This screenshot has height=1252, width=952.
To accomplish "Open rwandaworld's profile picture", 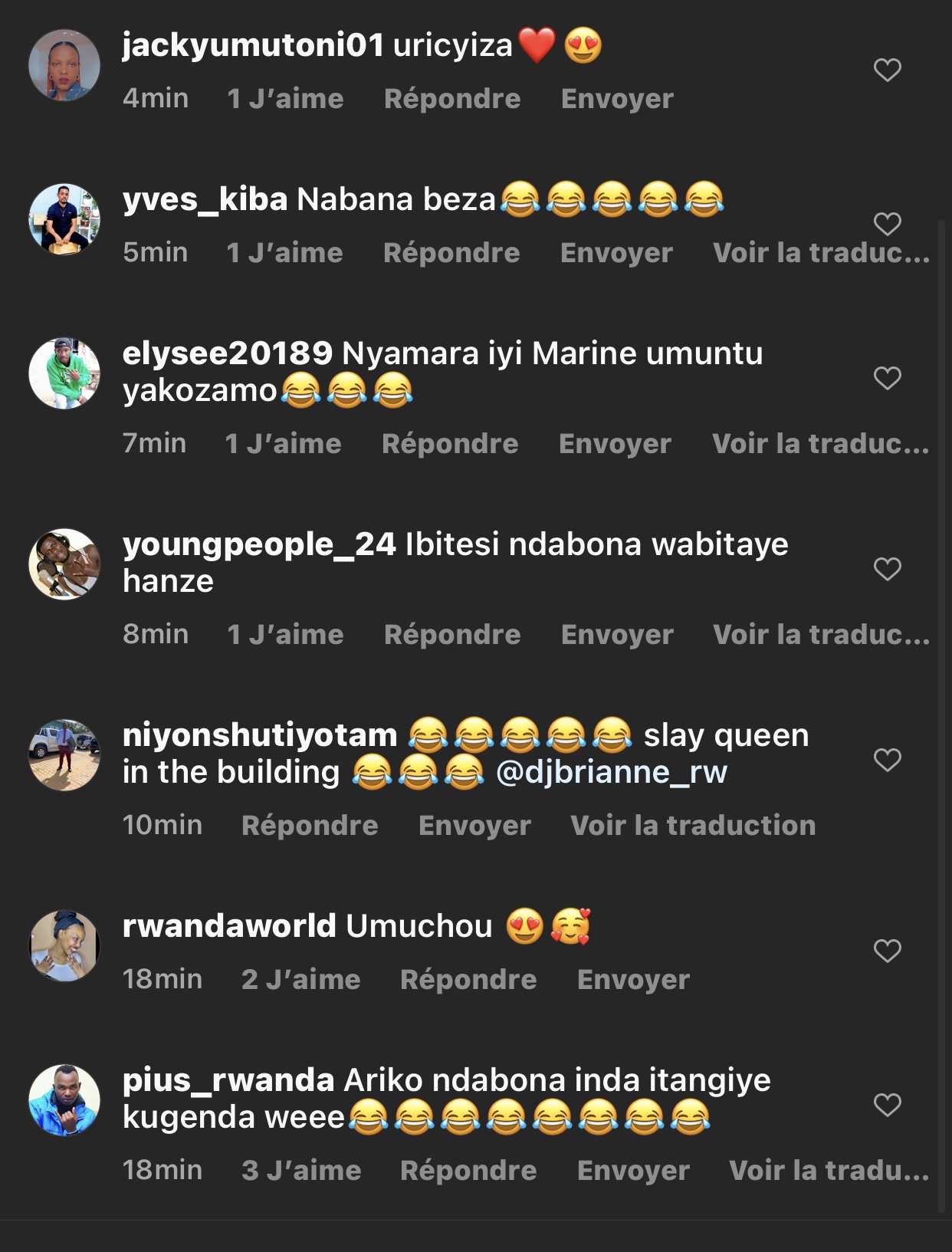I will [64, 946].
